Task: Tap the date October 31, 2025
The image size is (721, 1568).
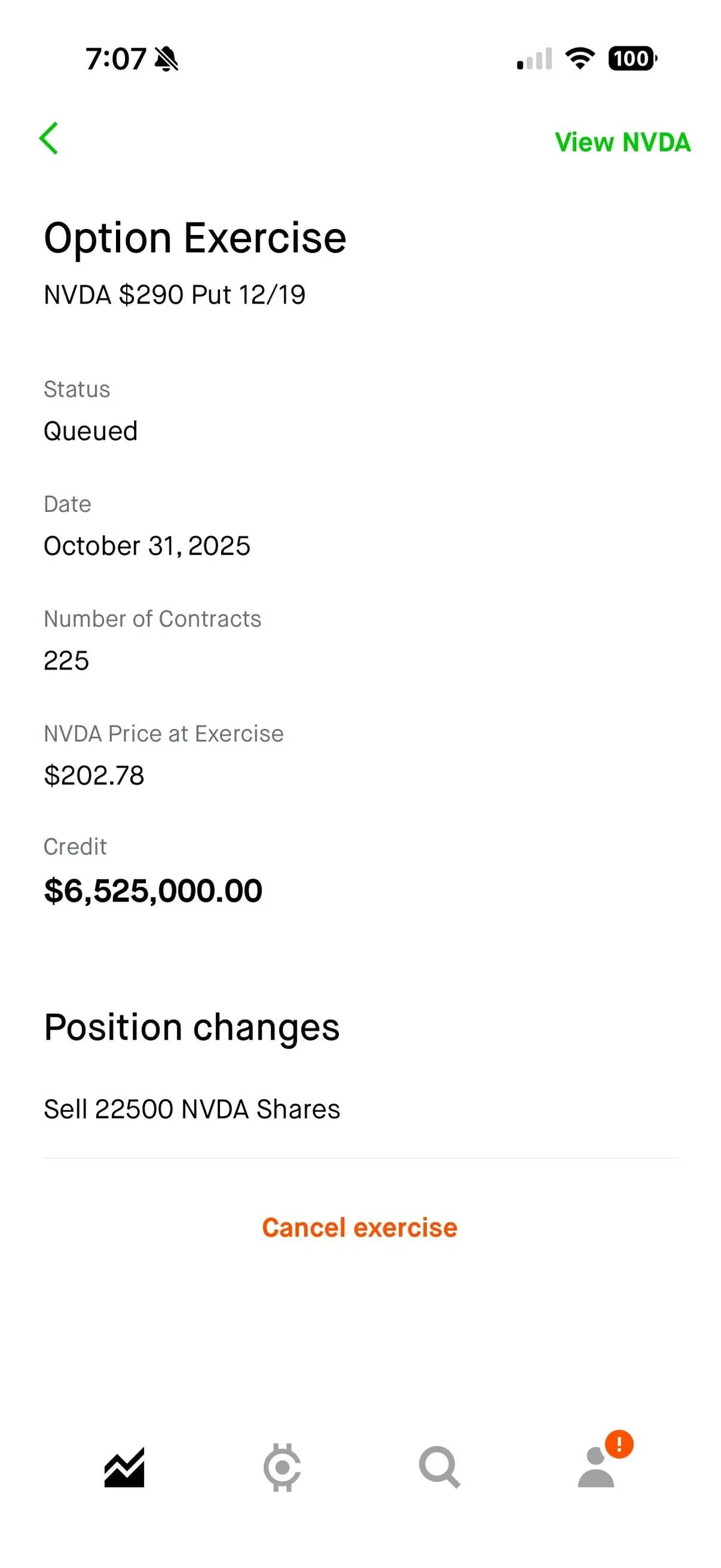Action: [147, 546]
